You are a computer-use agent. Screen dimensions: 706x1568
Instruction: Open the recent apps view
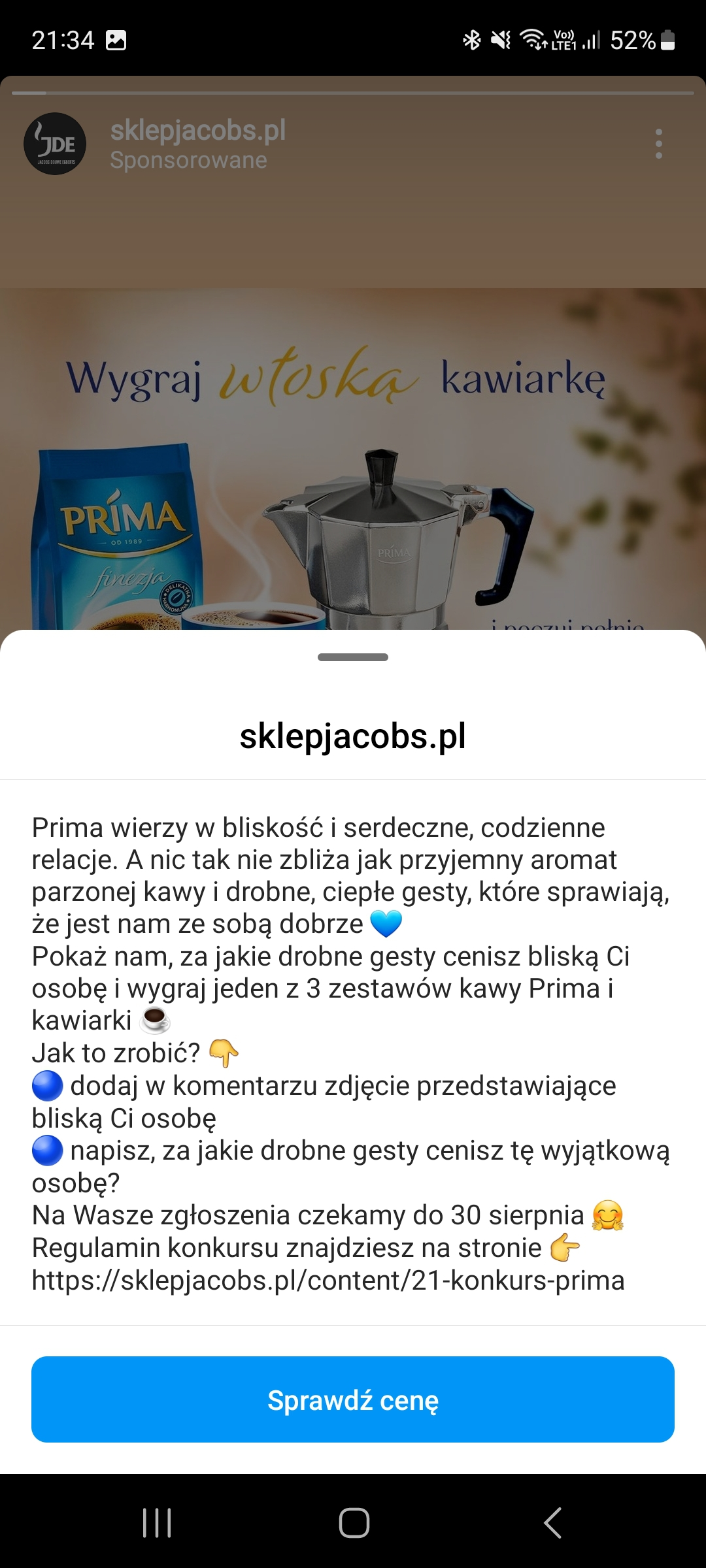157,1523
